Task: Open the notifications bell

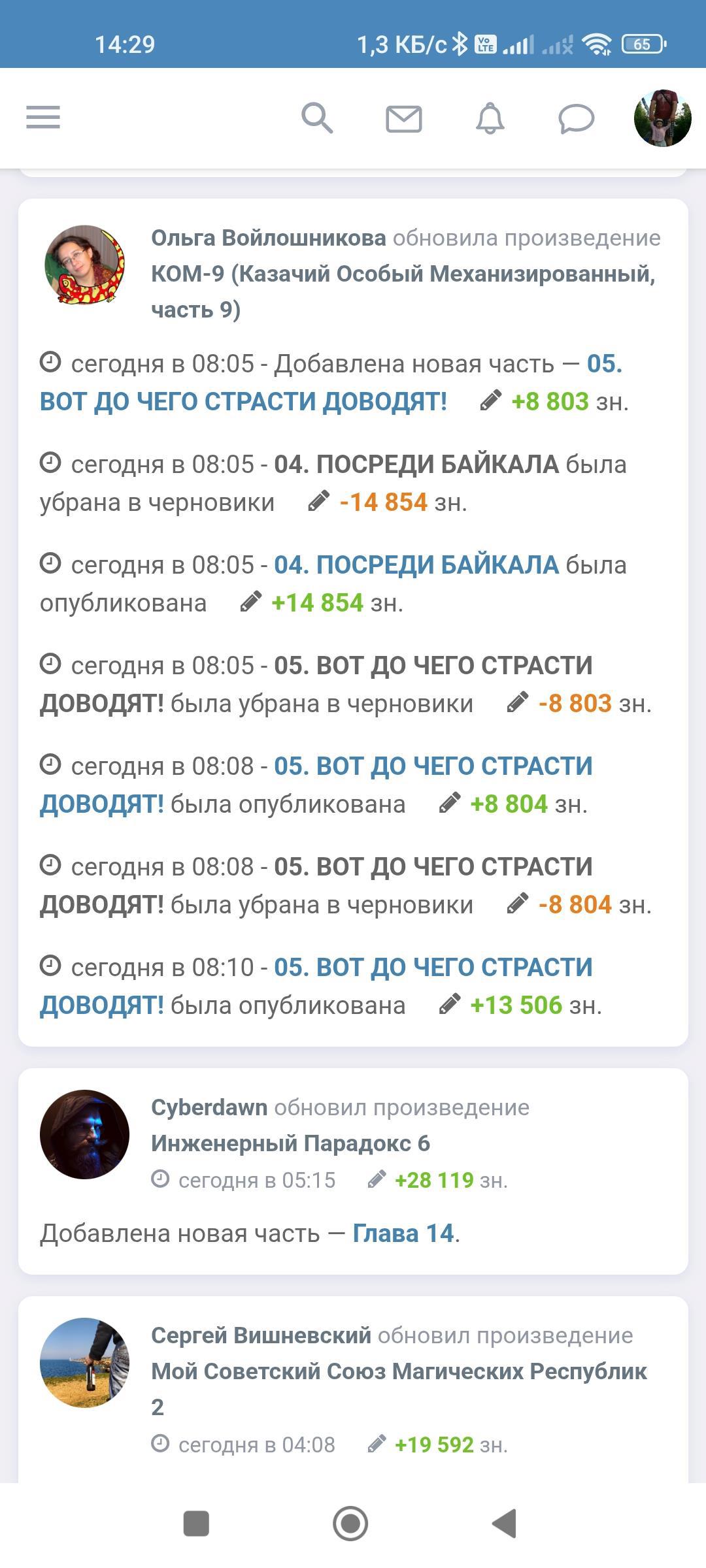Action: [490, 119]
